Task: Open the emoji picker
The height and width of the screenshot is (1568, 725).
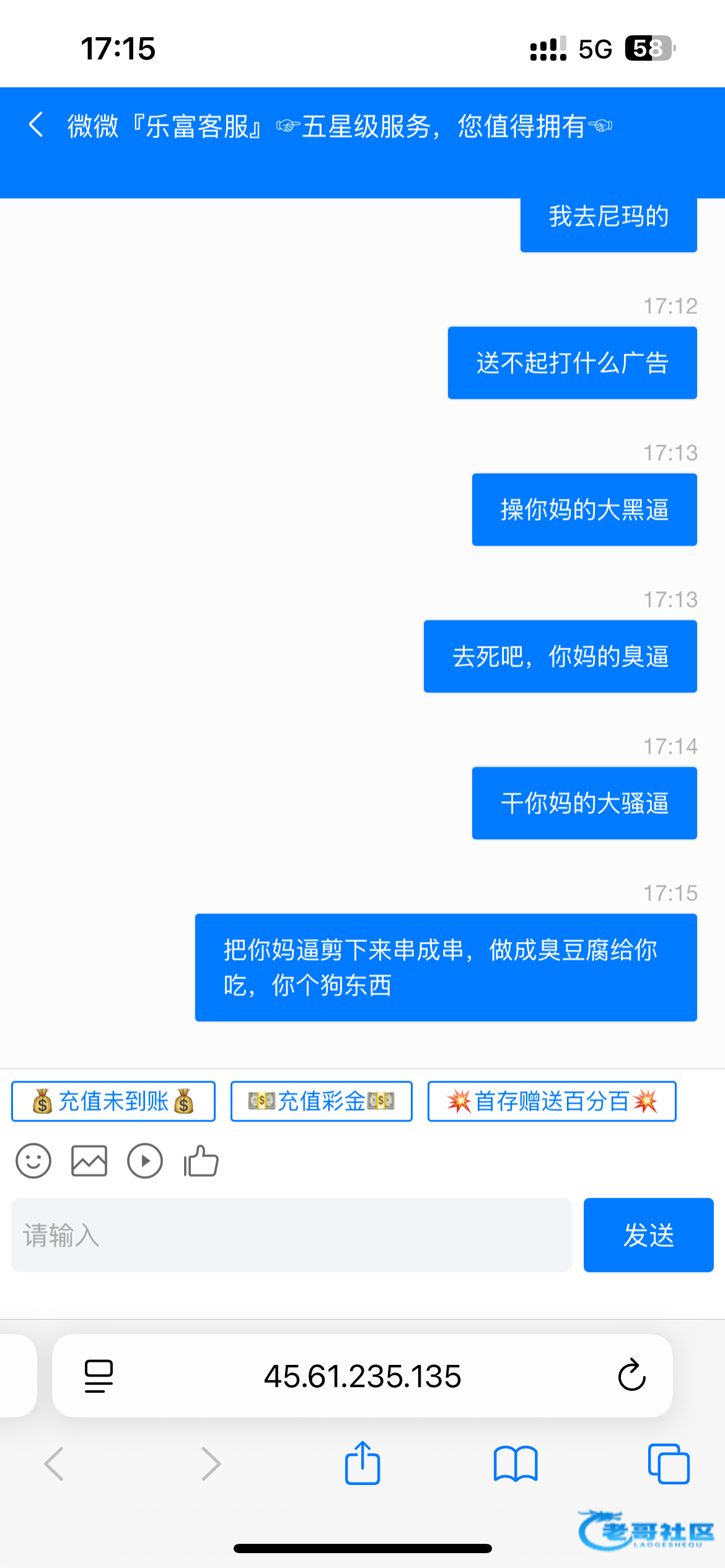Action: [33, 1161]
